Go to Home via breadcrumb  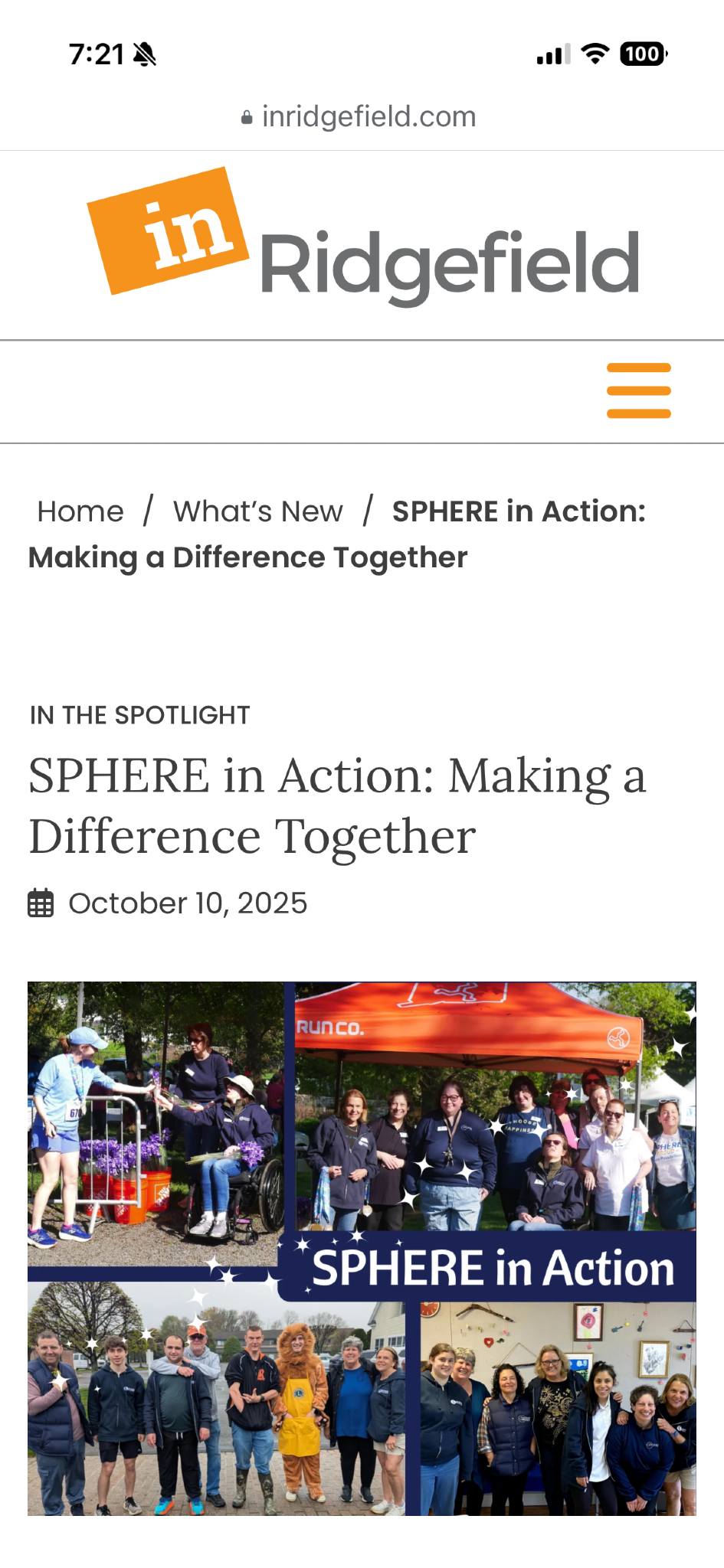[80, 511]
